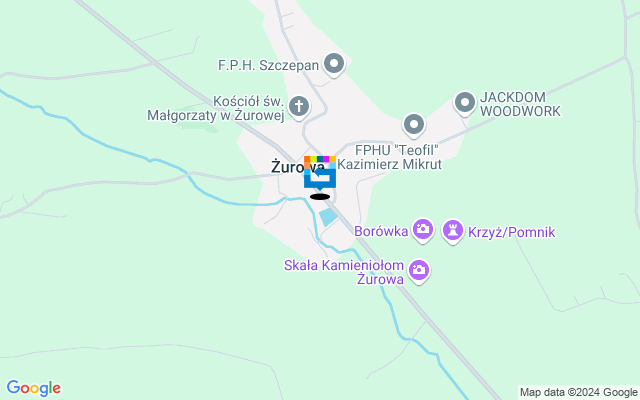The height and width of the screenshot is (400, 640).
Task: Tap the lodging bed marker in Żurowa
Action: pos(320,176)
